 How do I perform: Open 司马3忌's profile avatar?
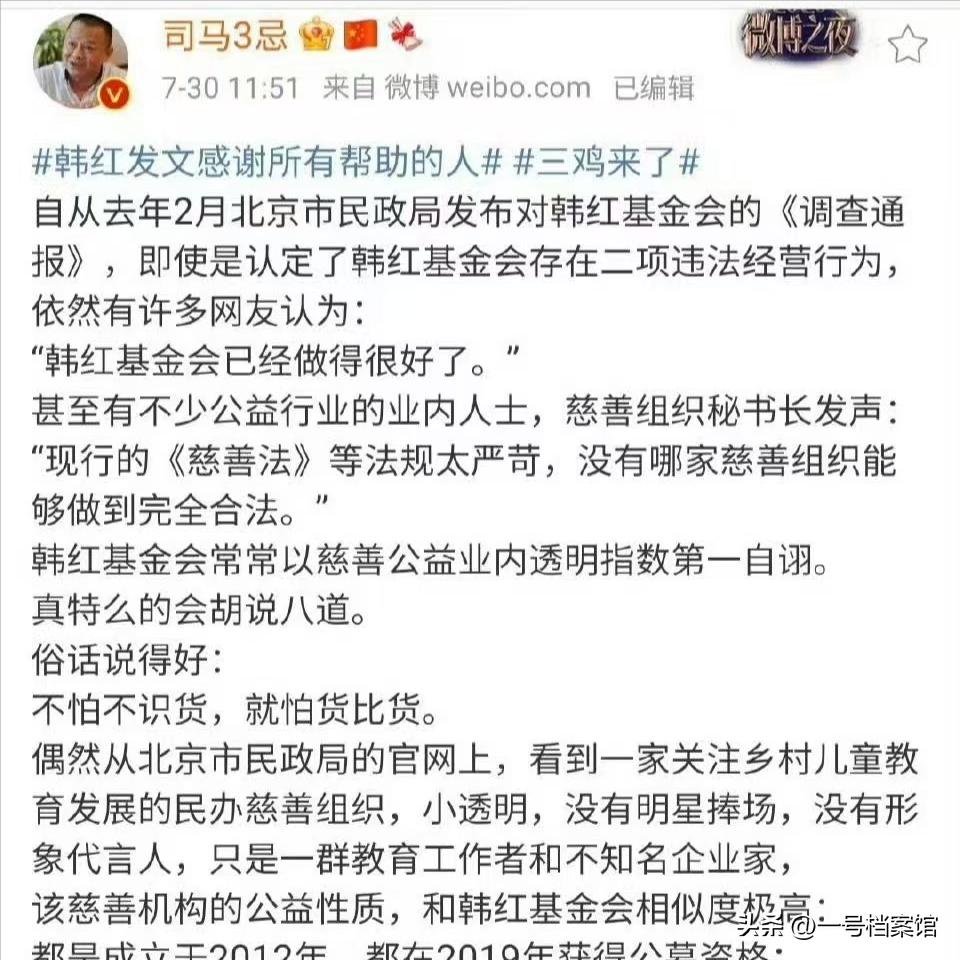[80, 61]
